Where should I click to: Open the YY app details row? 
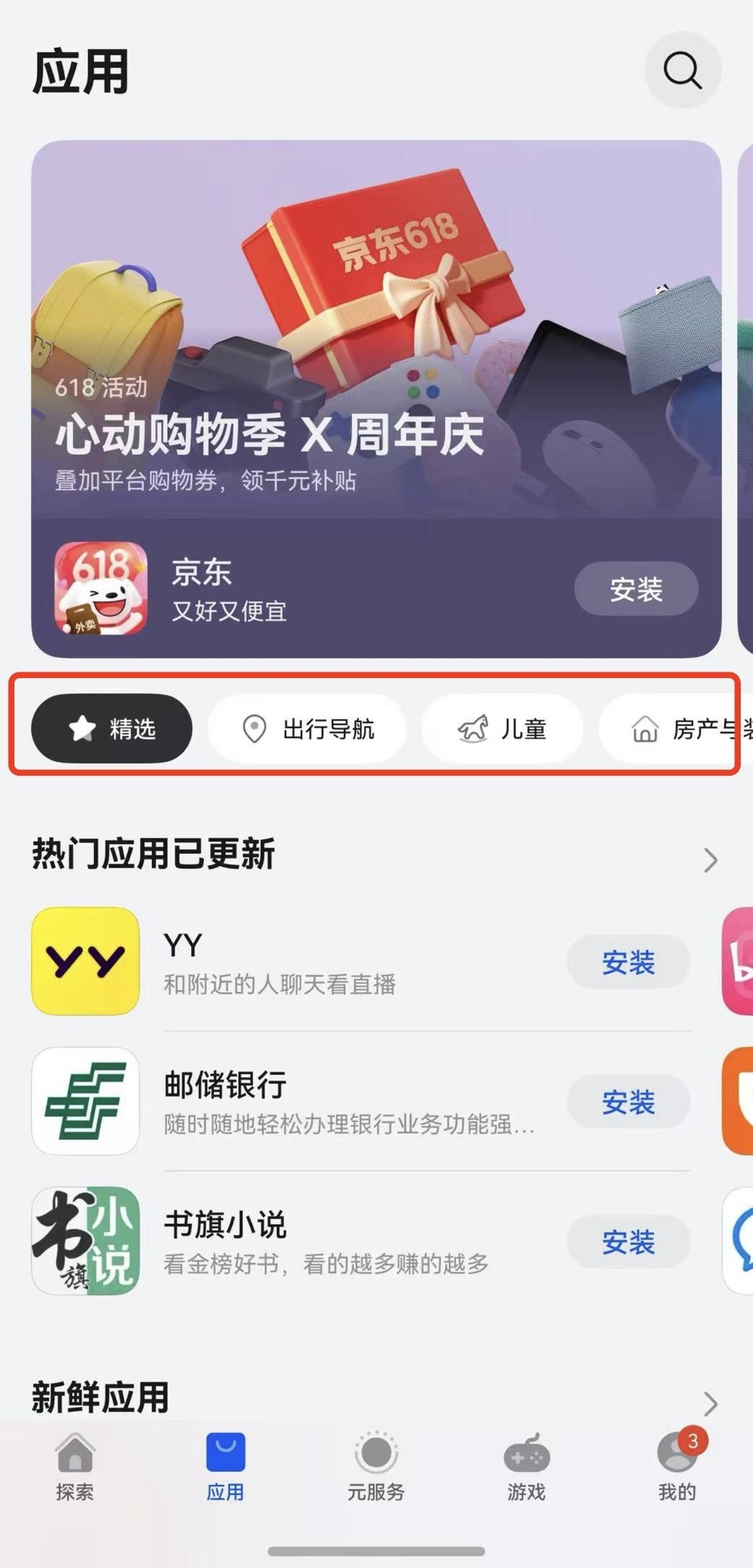(x=313, y=962)
